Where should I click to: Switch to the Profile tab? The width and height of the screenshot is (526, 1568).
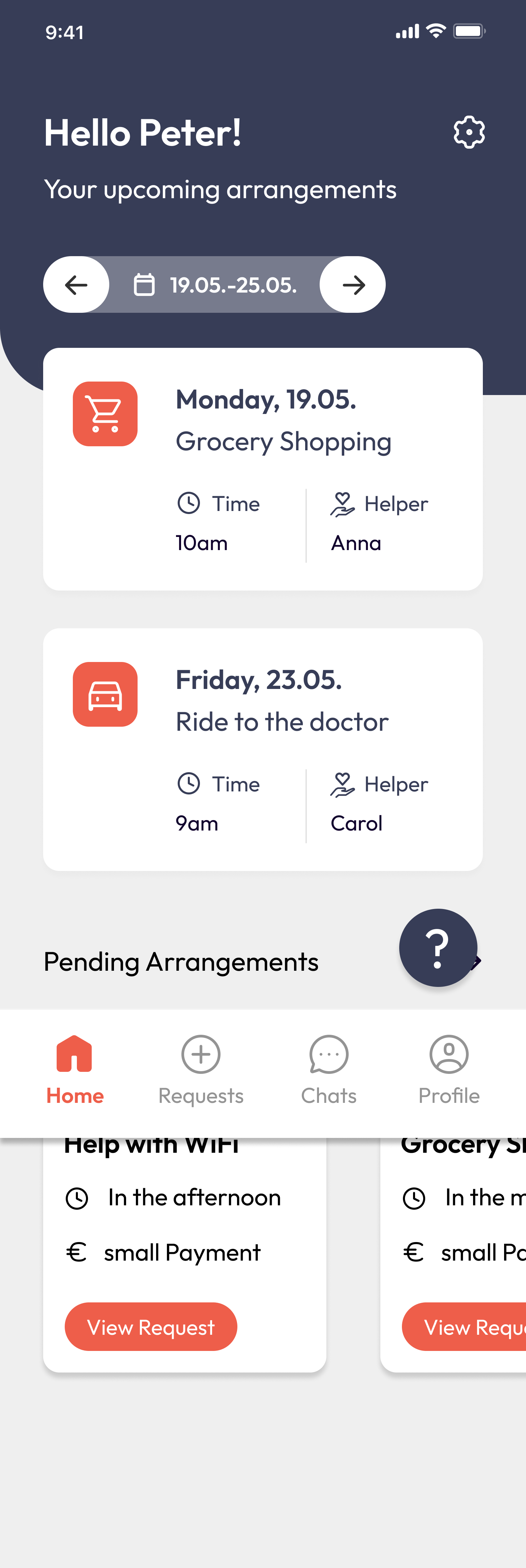coord(449,1070)
